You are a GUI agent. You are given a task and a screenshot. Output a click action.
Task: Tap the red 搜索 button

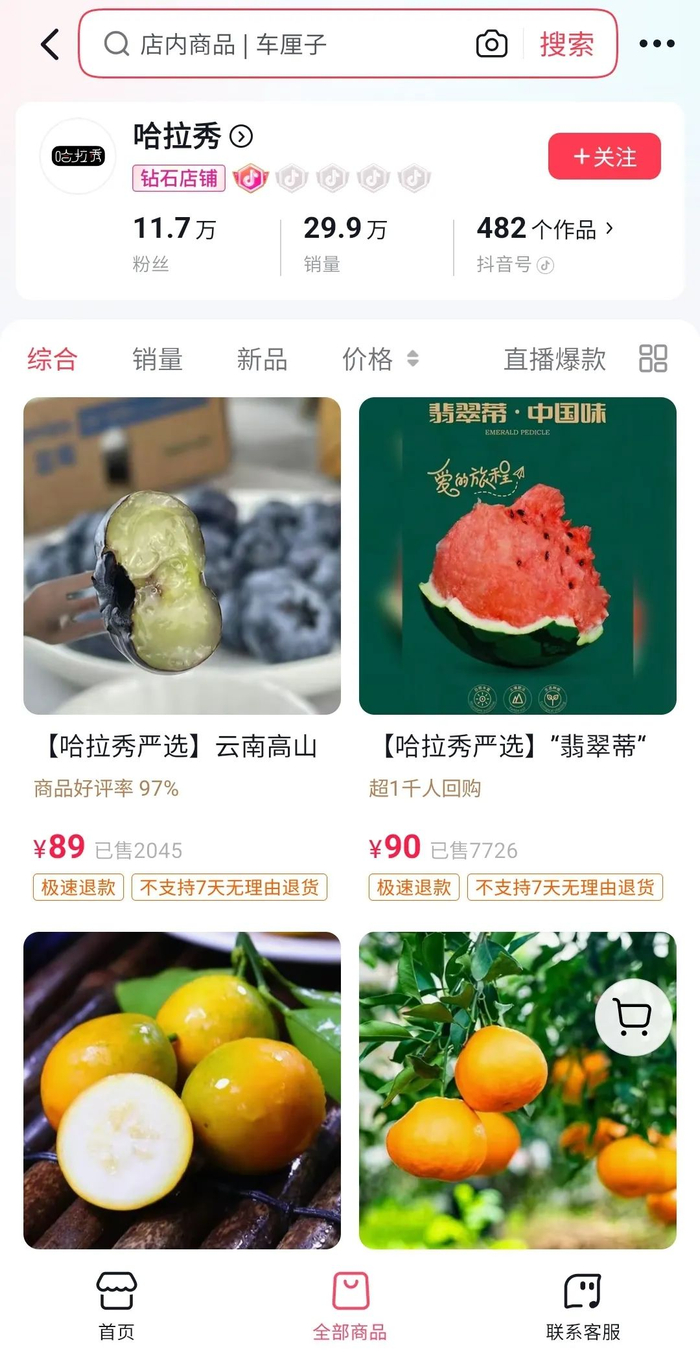[567, 44]
